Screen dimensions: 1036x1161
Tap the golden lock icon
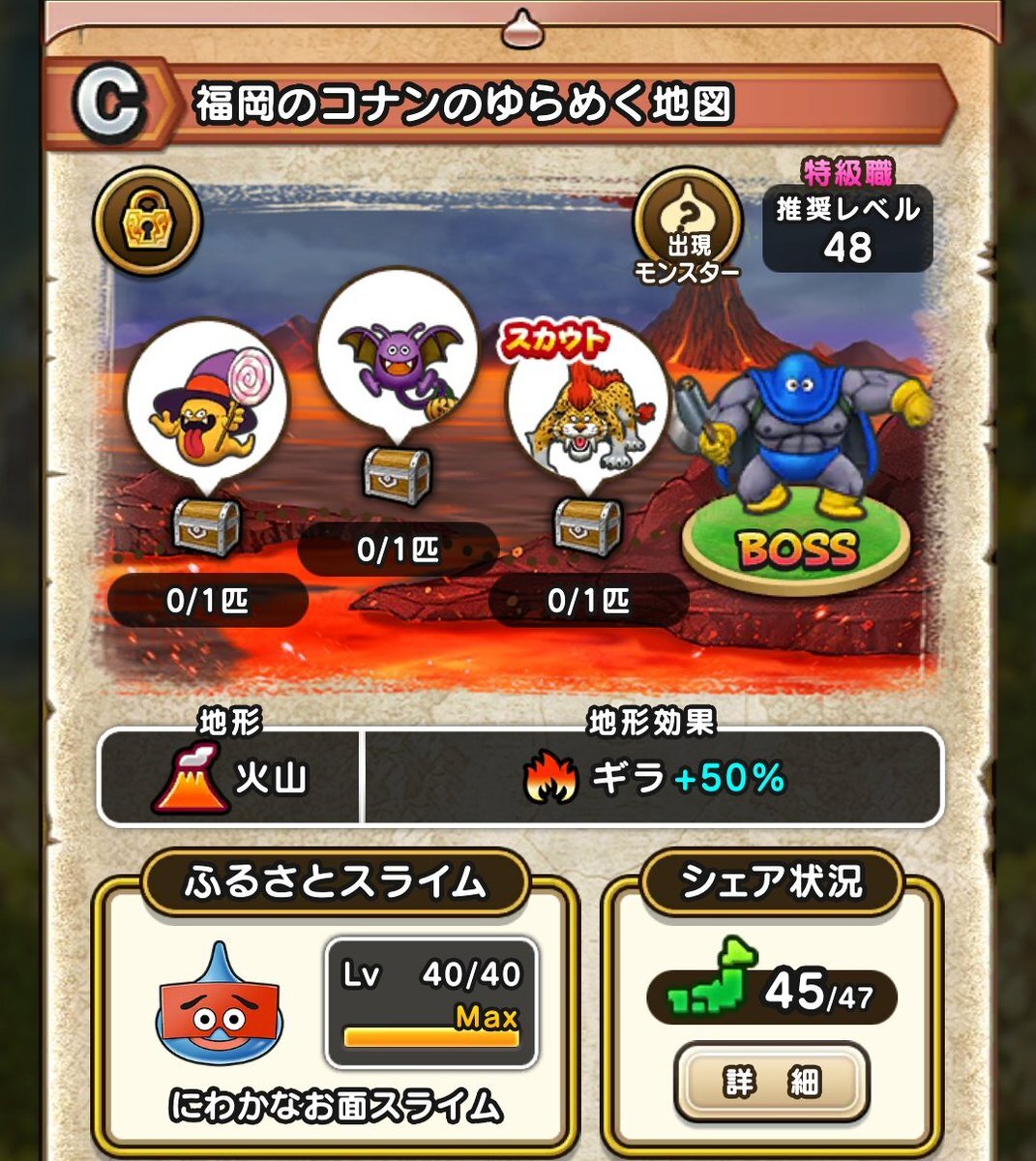pyautogui.click(x=147, y=222)
